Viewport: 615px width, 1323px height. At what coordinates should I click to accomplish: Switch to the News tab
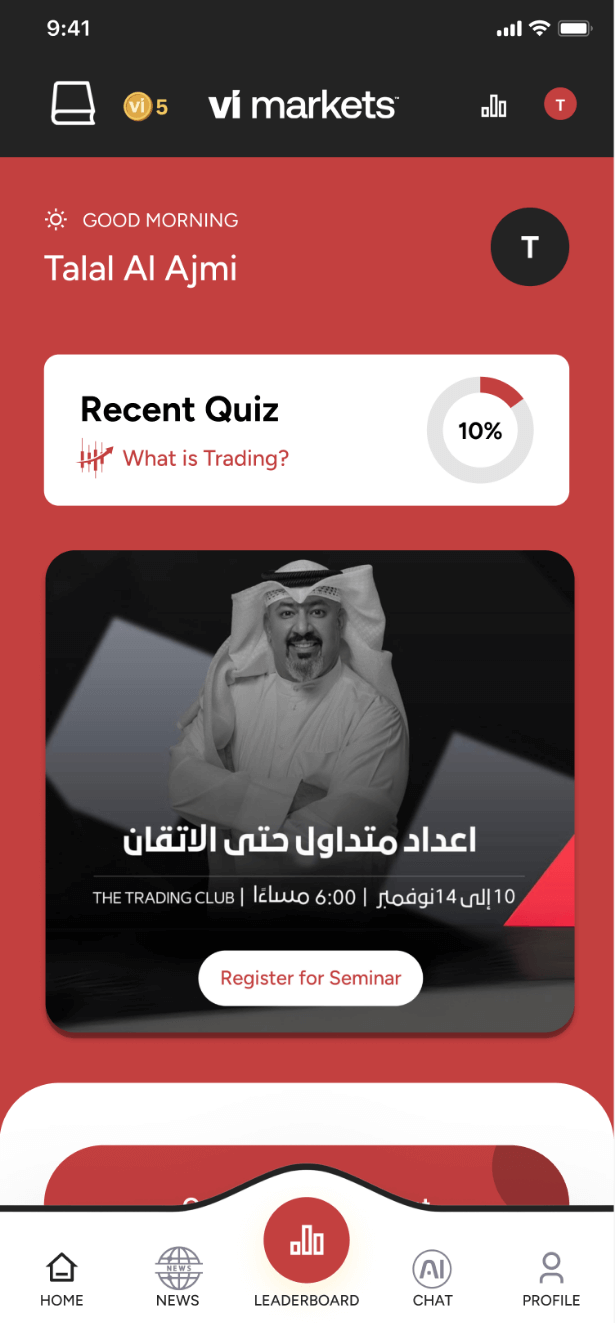[x=178, y=1278]
